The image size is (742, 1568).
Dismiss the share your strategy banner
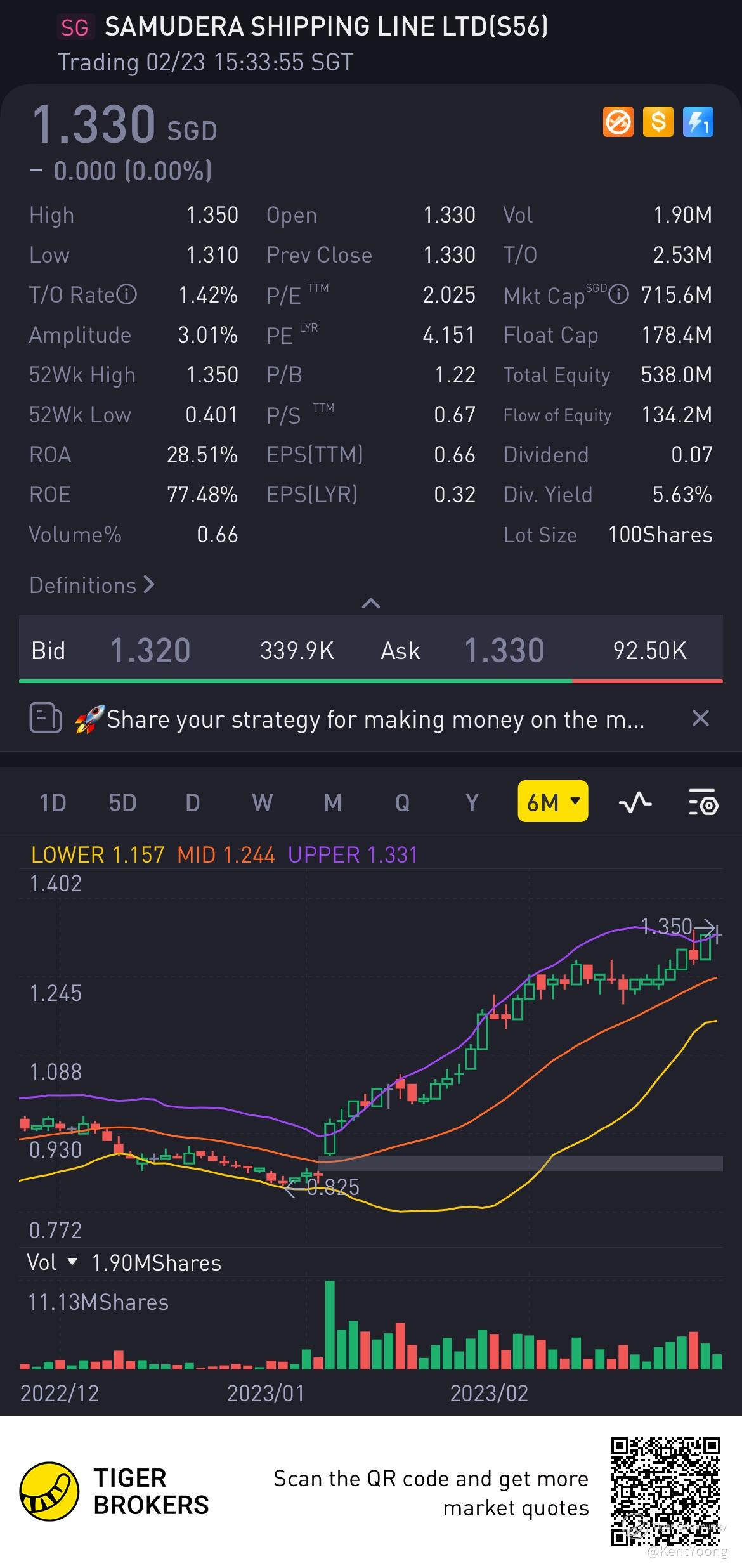[x=700, y=719]
